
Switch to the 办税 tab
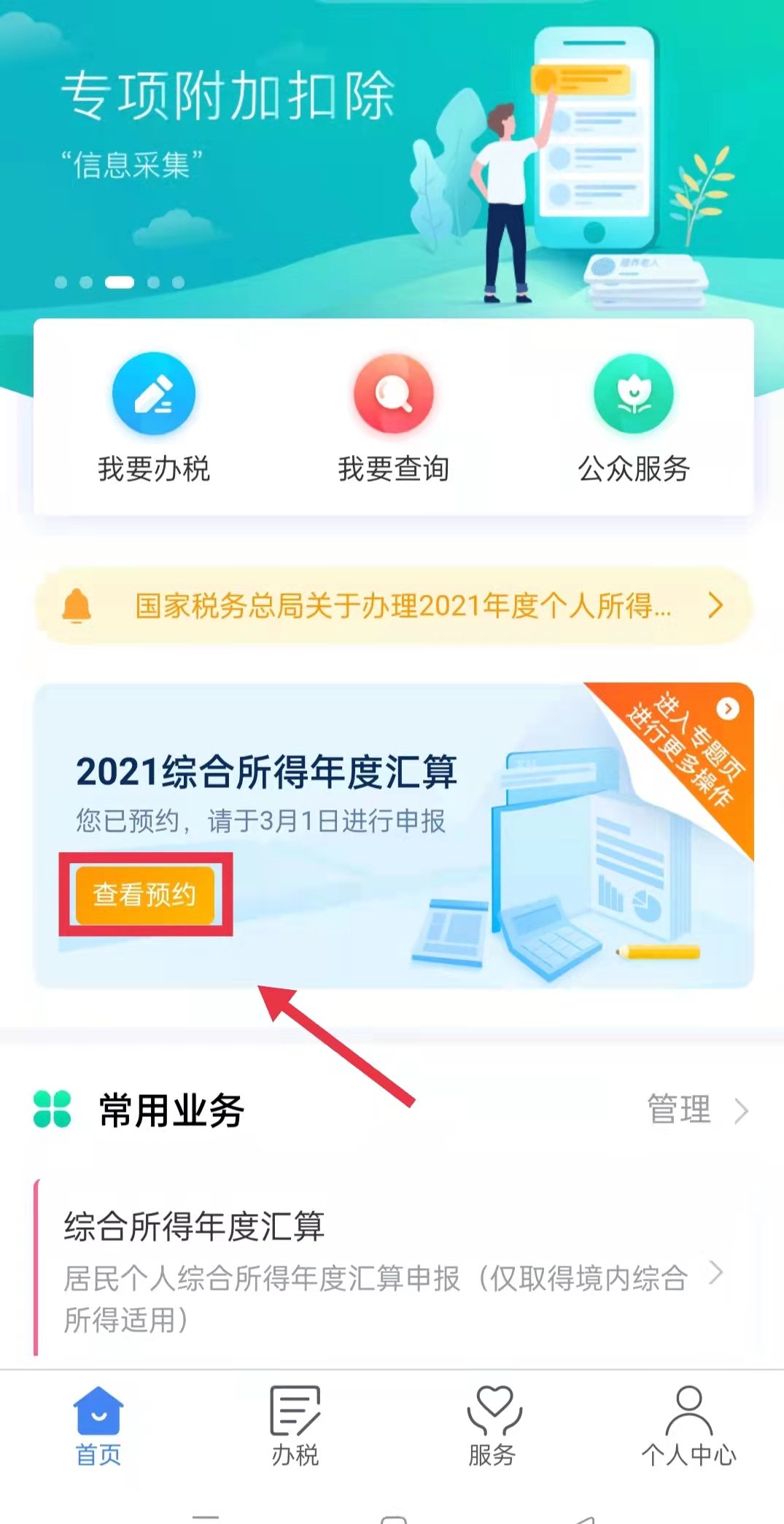pyautogui.click(x=295, y=1426)
